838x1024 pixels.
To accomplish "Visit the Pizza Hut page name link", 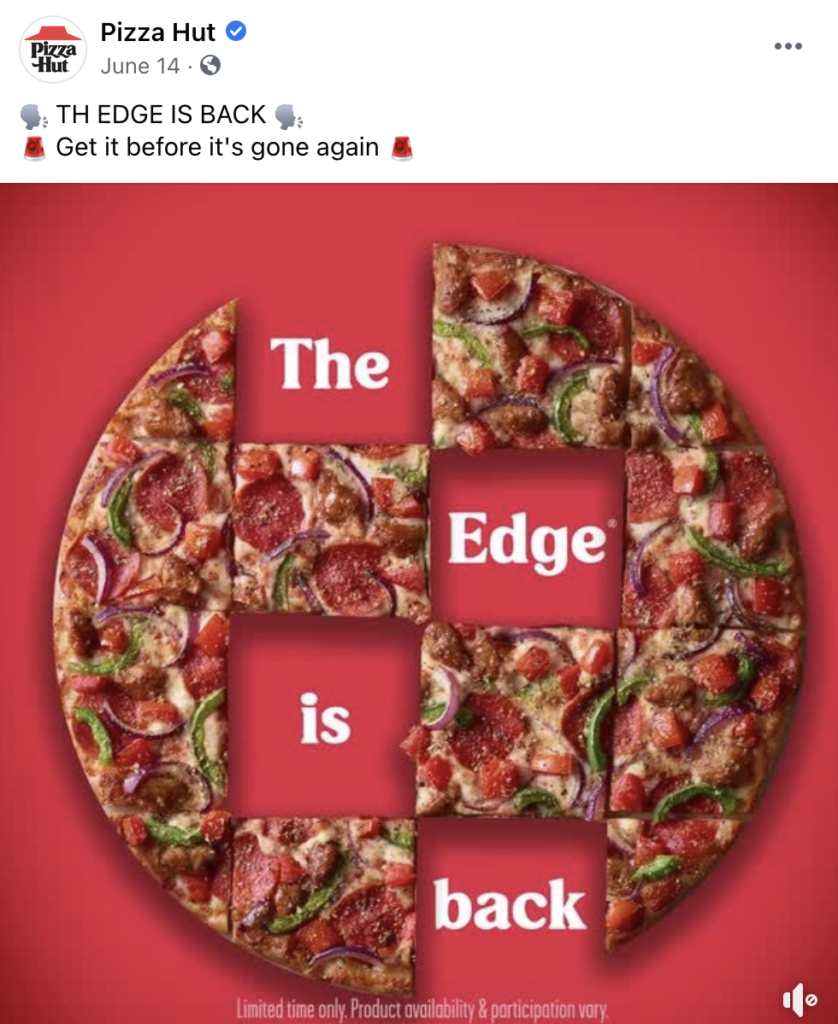I will point(158,32).
